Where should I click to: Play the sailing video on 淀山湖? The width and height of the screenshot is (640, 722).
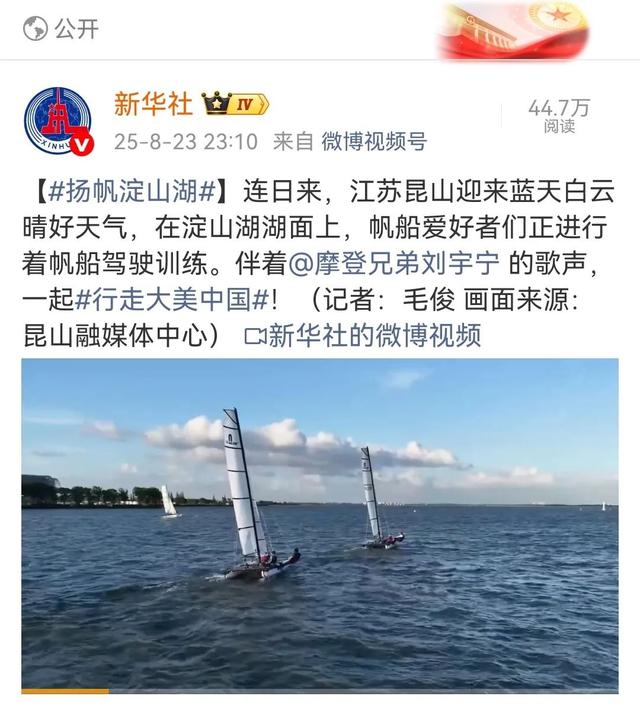[320, 525]
